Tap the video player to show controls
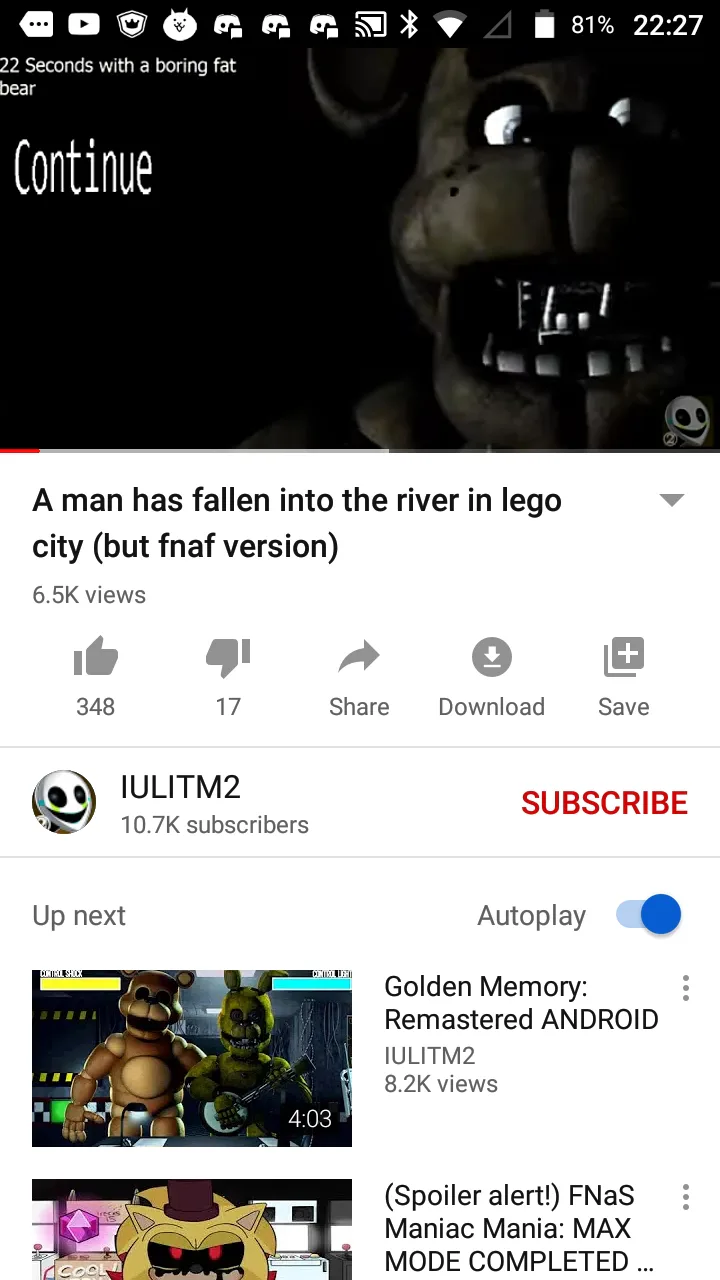 360,250
